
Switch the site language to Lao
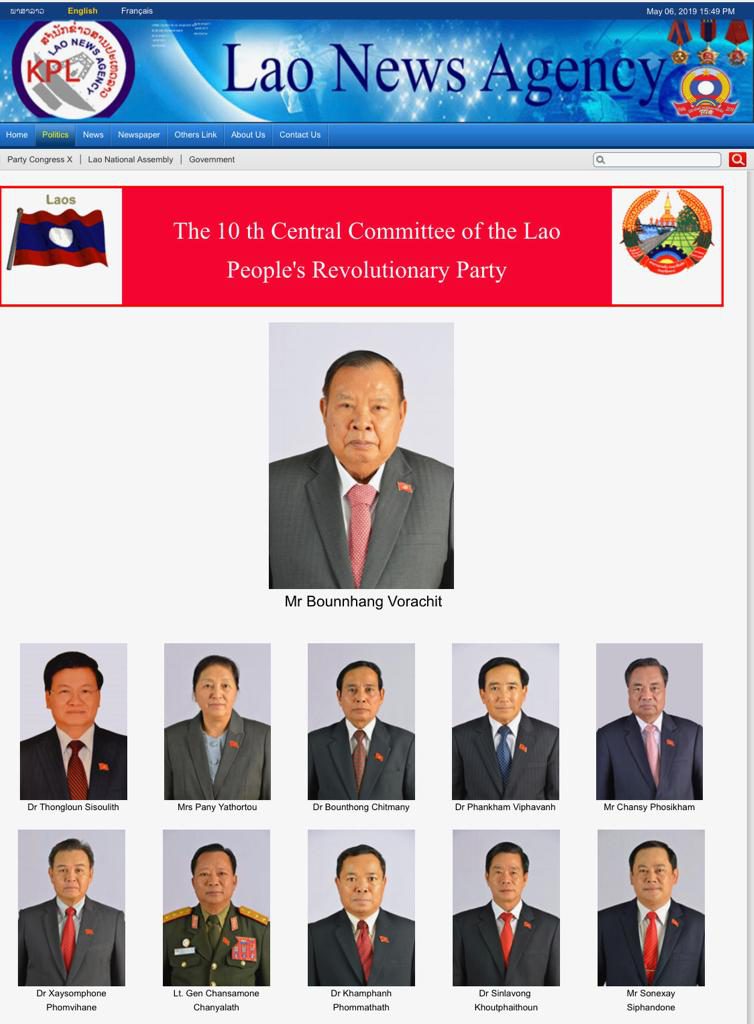click(x=27, y=11)
